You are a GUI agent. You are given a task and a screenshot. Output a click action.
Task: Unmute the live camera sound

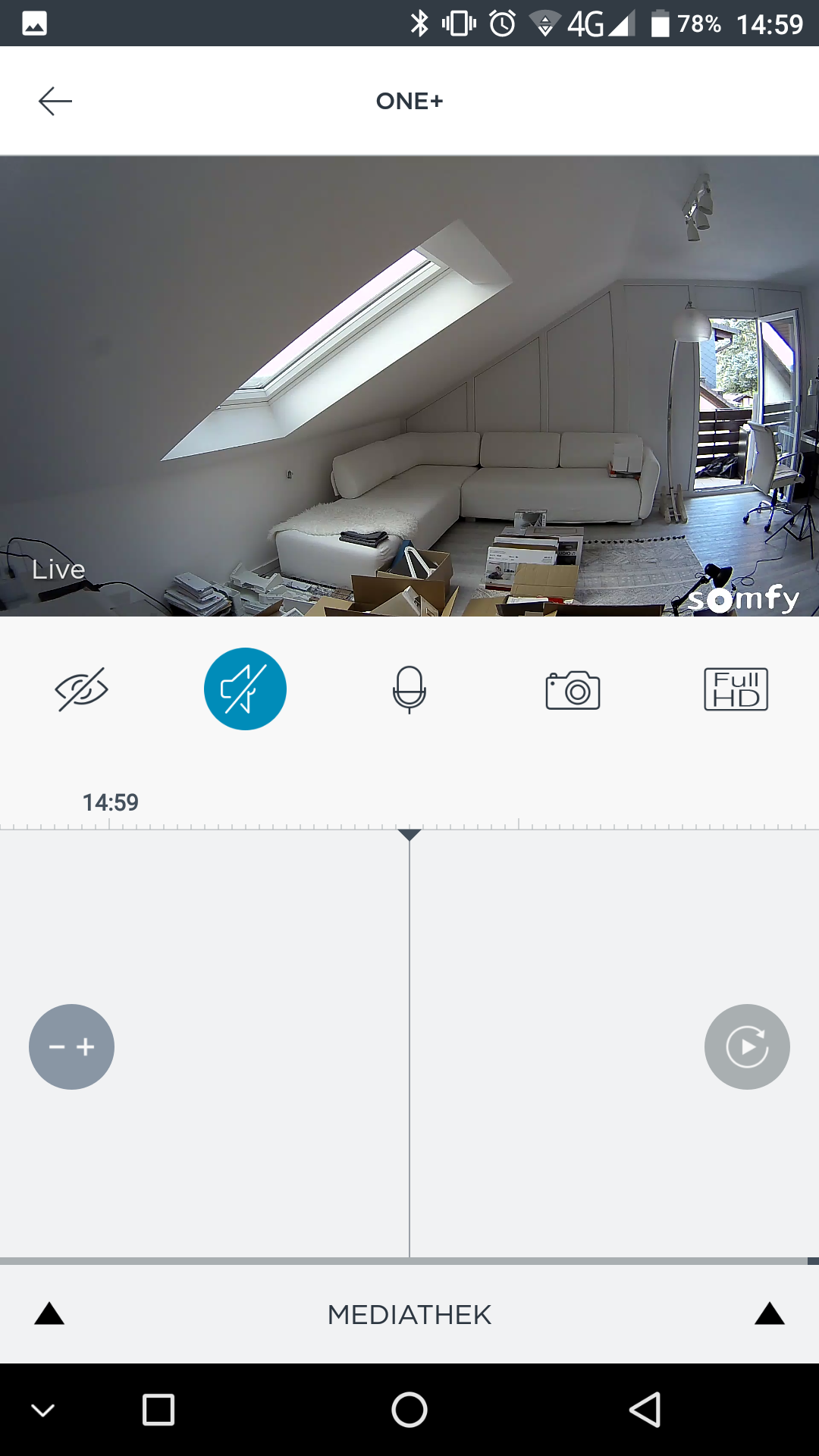point(245,689)
